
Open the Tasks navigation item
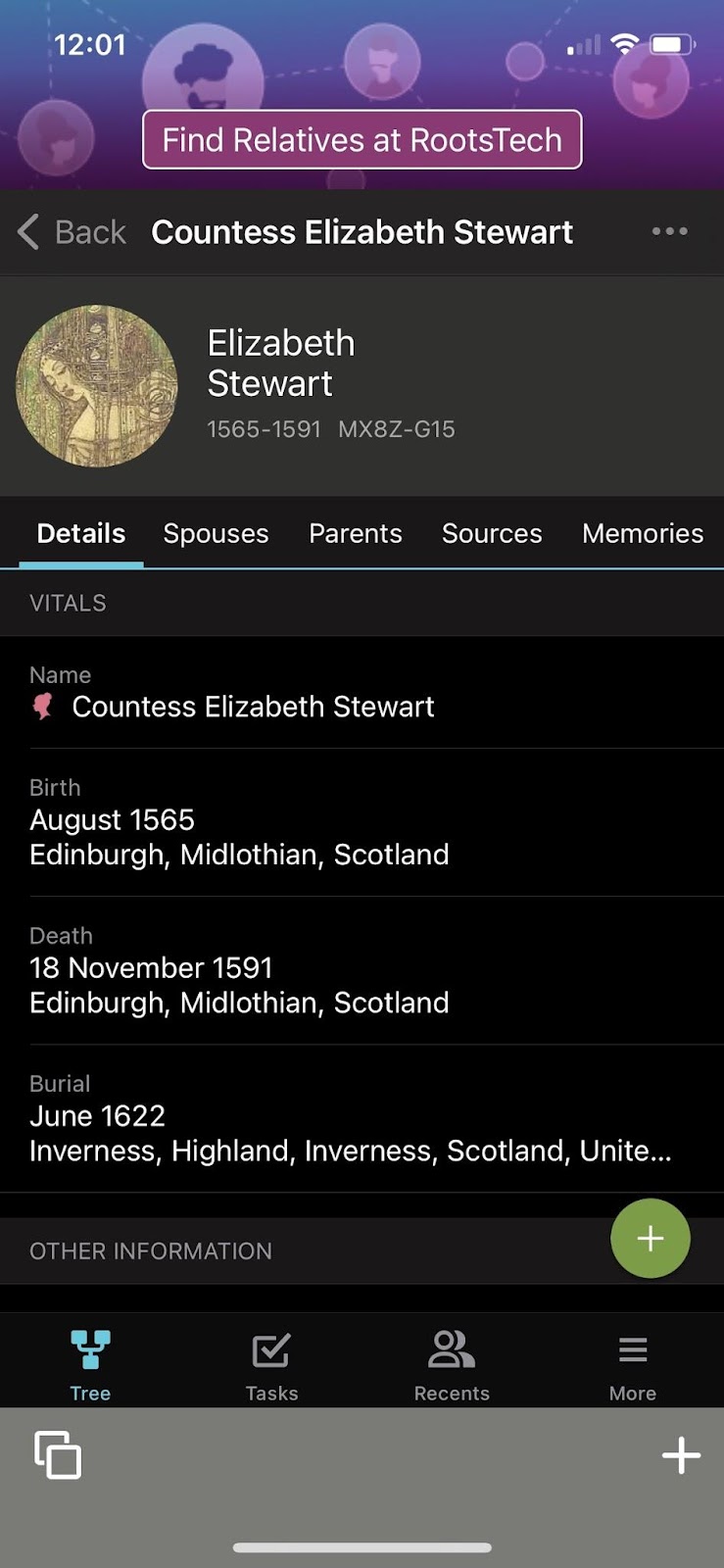[271, 1364]
